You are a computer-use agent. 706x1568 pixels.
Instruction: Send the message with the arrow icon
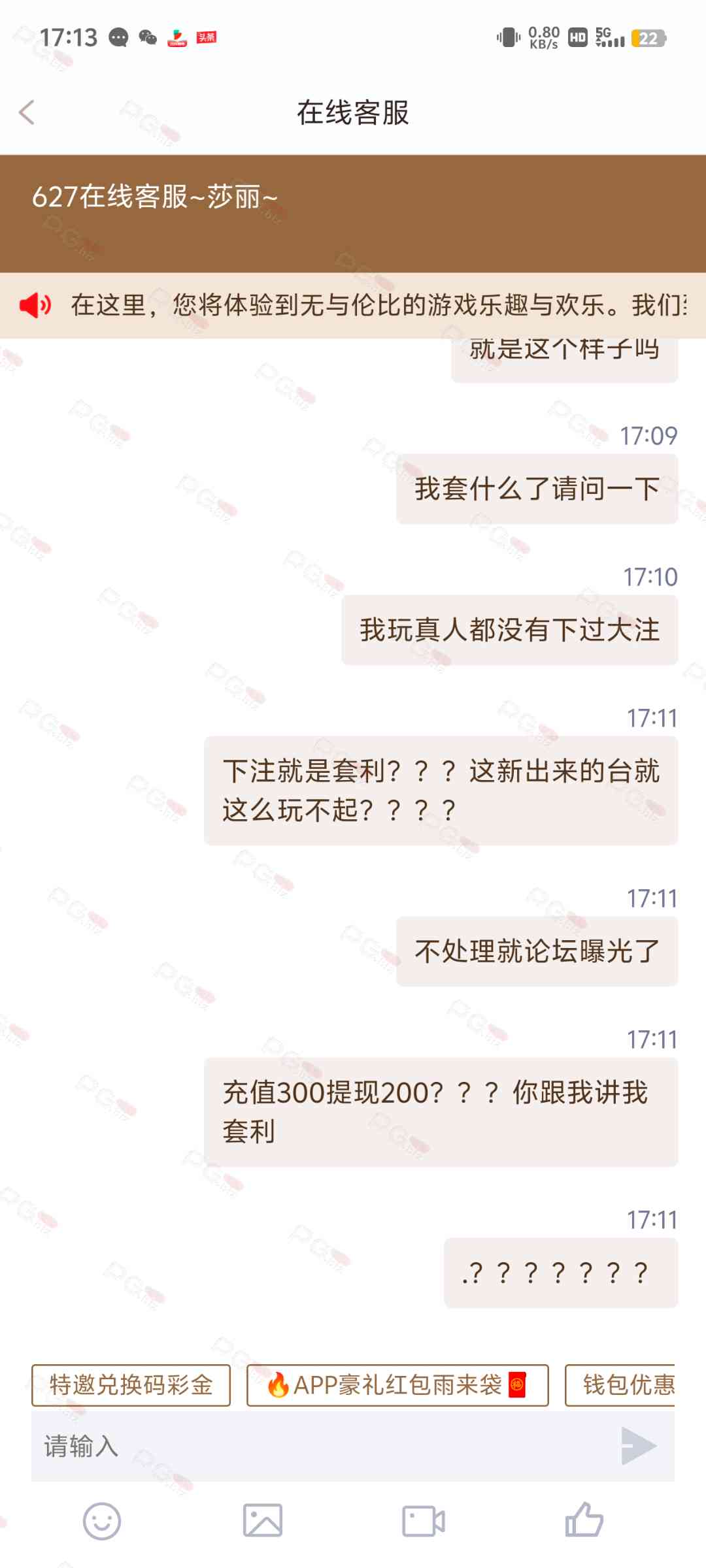point(638,1446)
